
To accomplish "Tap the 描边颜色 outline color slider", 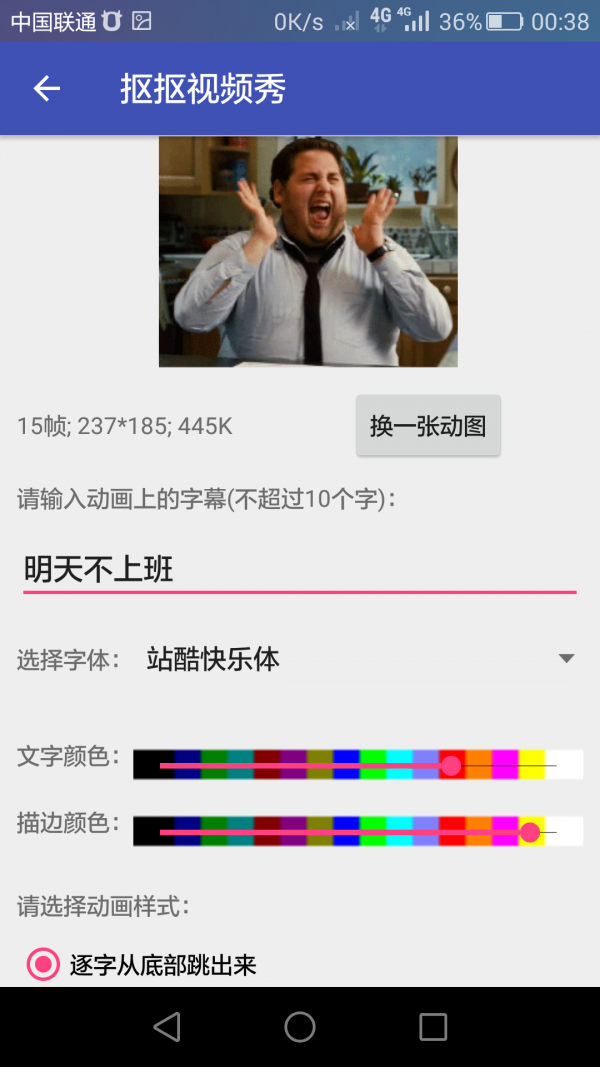I will [357, 831].
